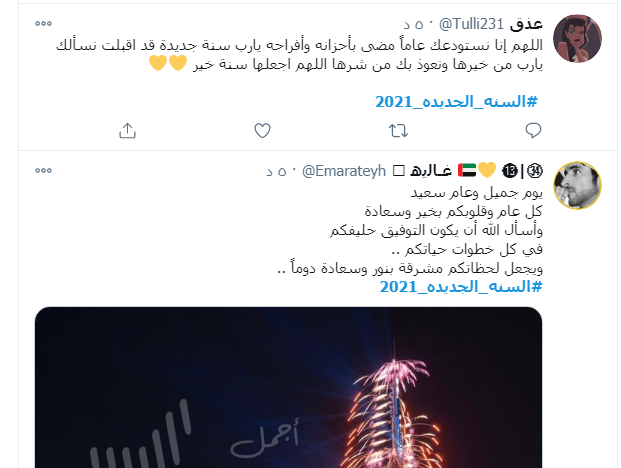
Task: Open the profile picture of @Tulli231
Action: coord(577,38)
